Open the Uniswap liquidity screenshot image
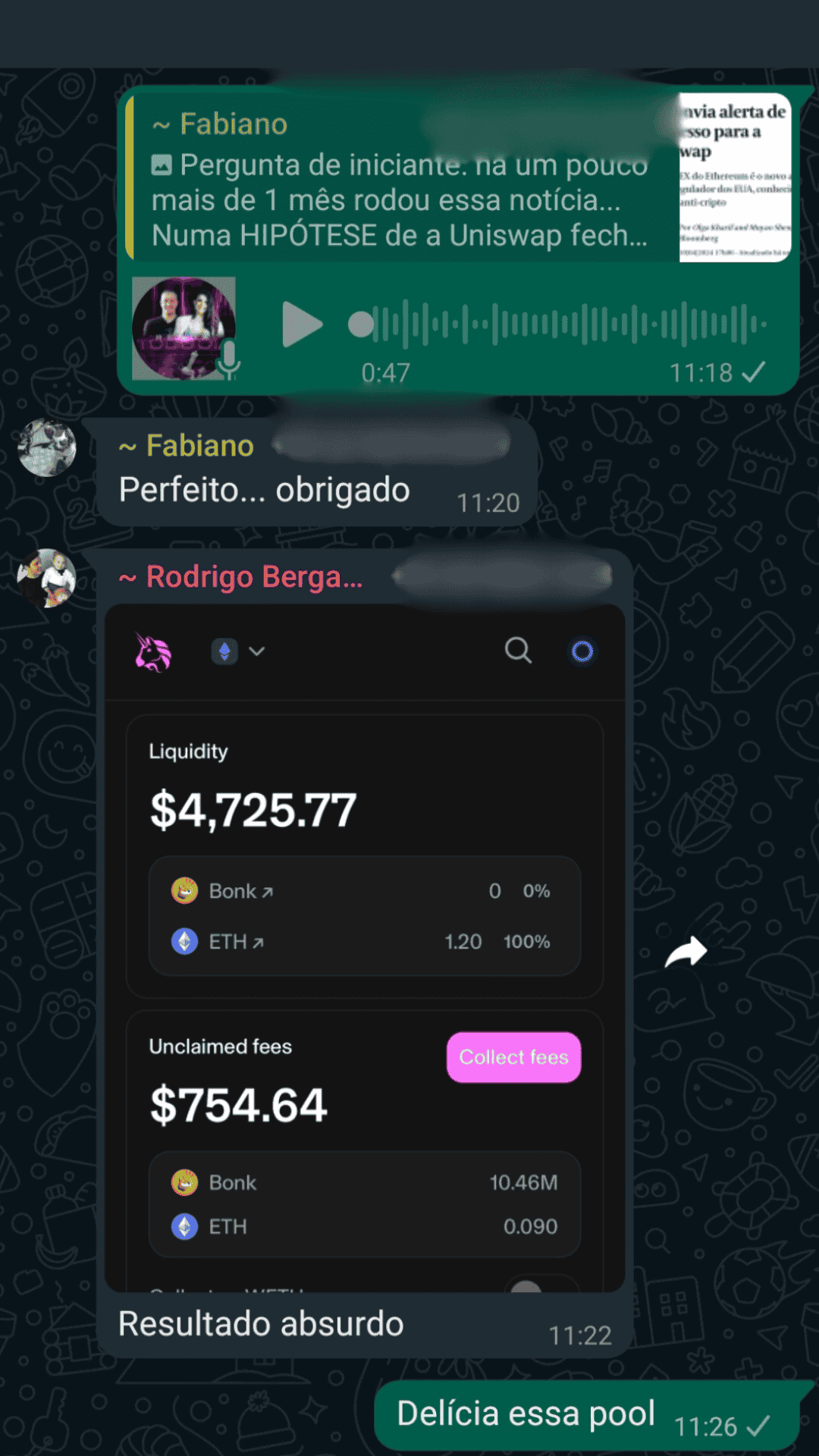819x1456 pixels. click(364, 948)
